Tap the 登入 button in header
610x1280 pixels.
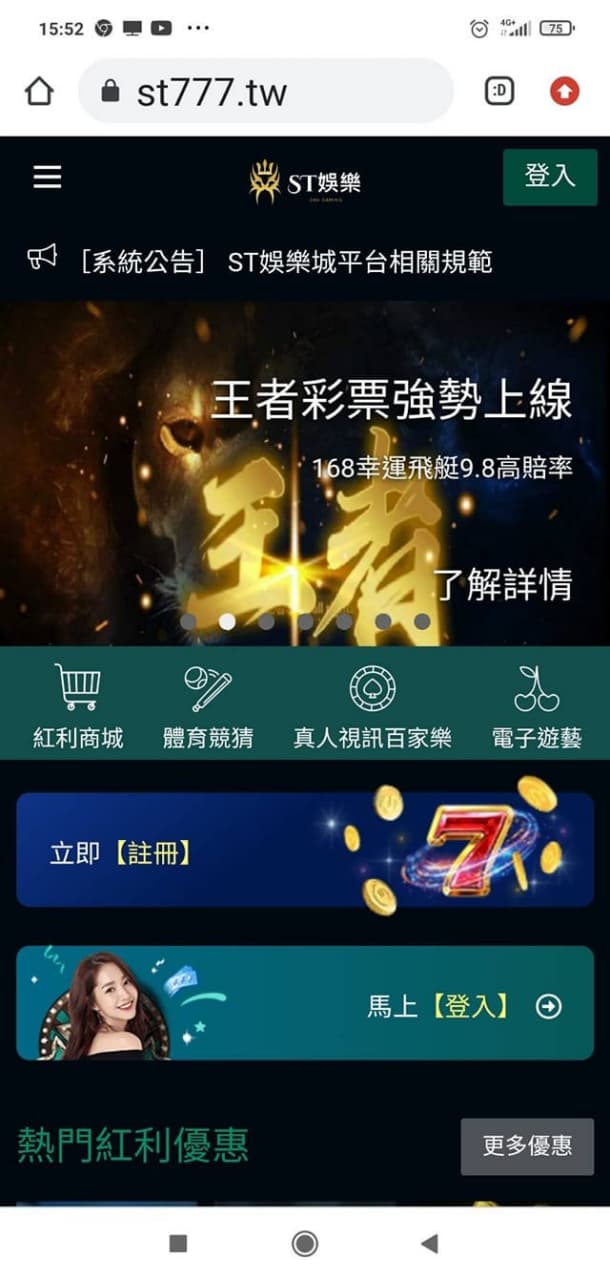[549, 177]
